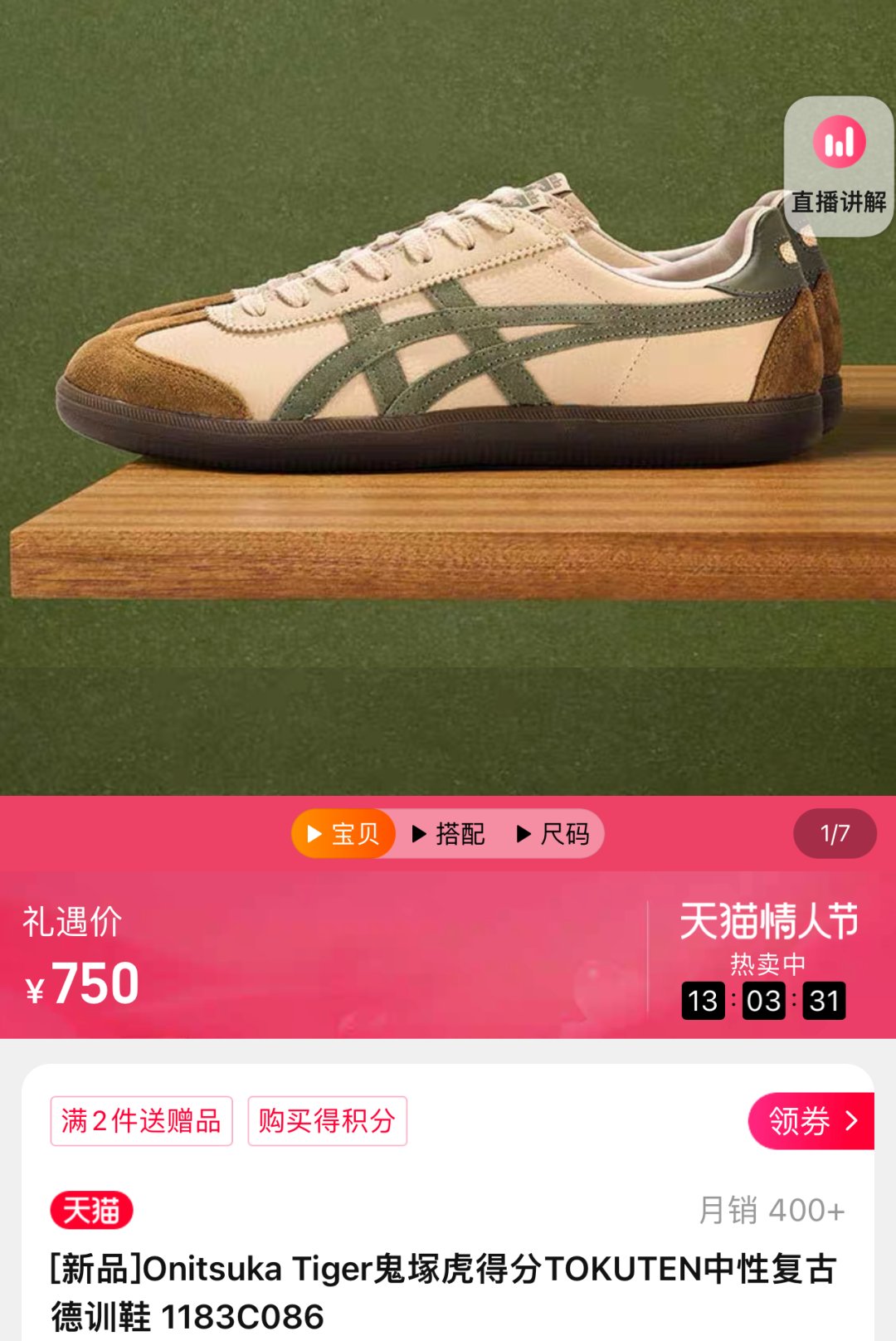Switch to the 搭配 segment
Screen dimensions: 896x1341
[449, 833]
